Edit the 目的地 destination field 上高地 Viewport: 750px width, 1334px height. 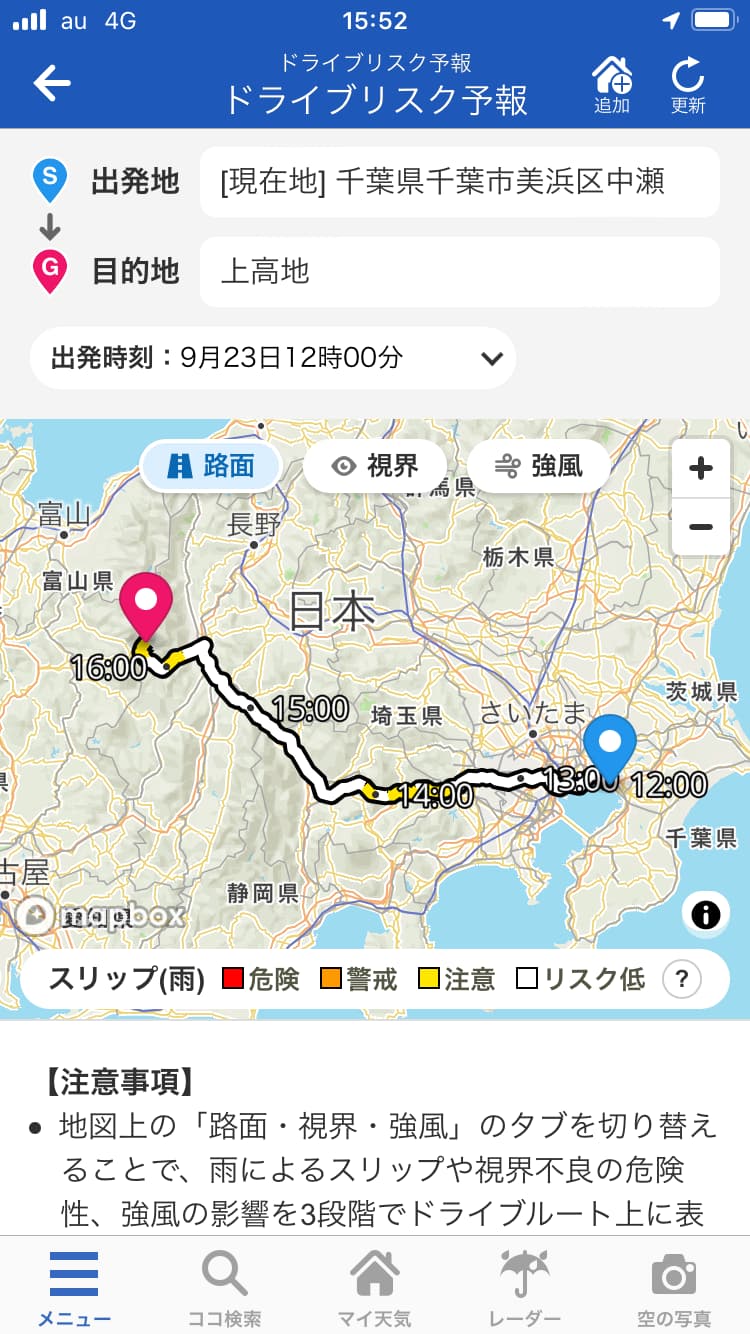point(459,272)
